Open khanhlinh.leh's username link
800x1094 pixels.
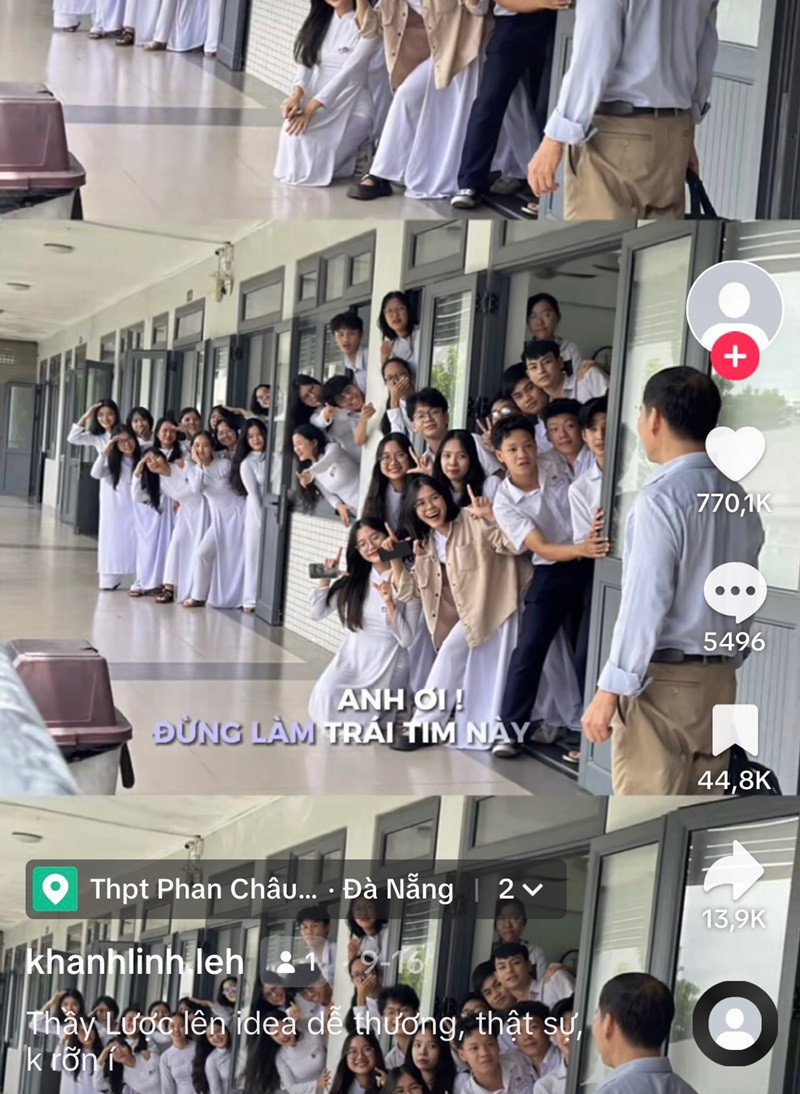click(x=135, y=962)
